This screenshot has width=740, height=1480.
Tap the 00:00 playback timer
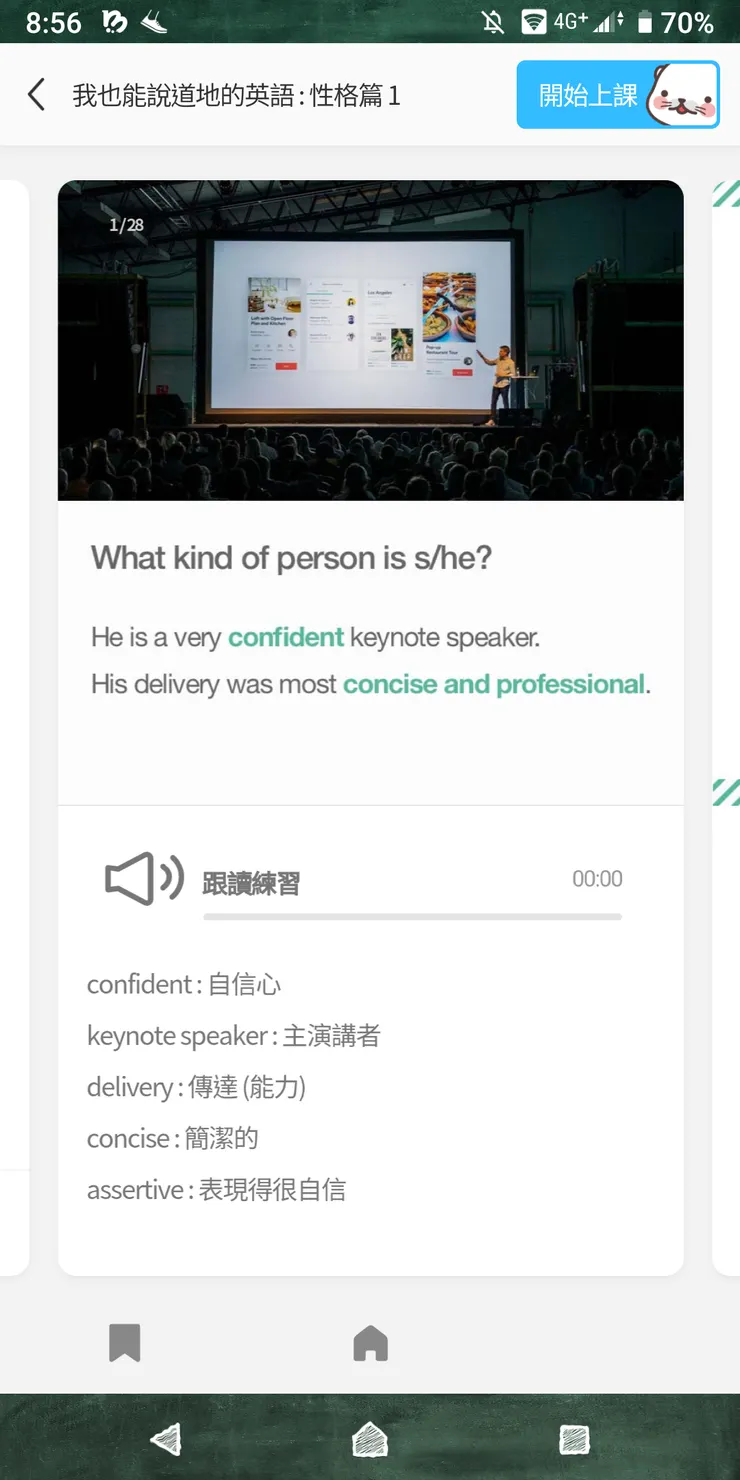pos(597,879)
